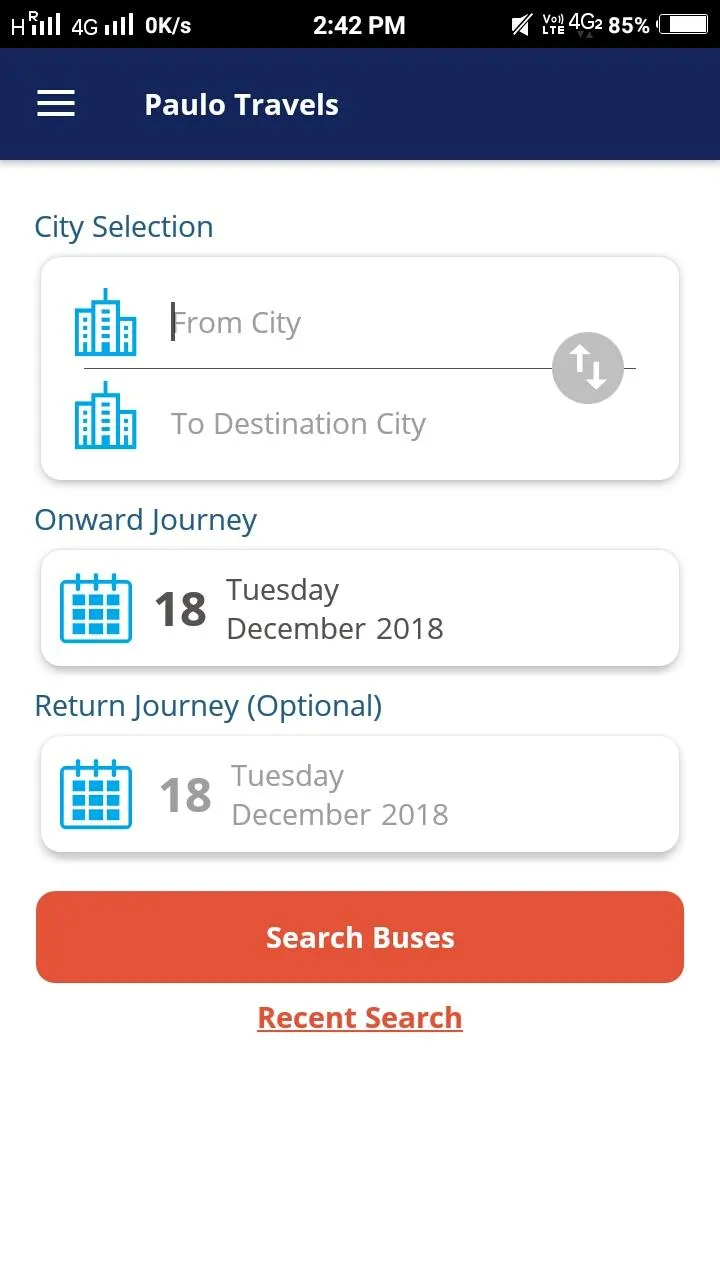This screenshot has height=1280, width=720.
Task: Set the optional Return Journey date
Action: (x=360, y=795)
